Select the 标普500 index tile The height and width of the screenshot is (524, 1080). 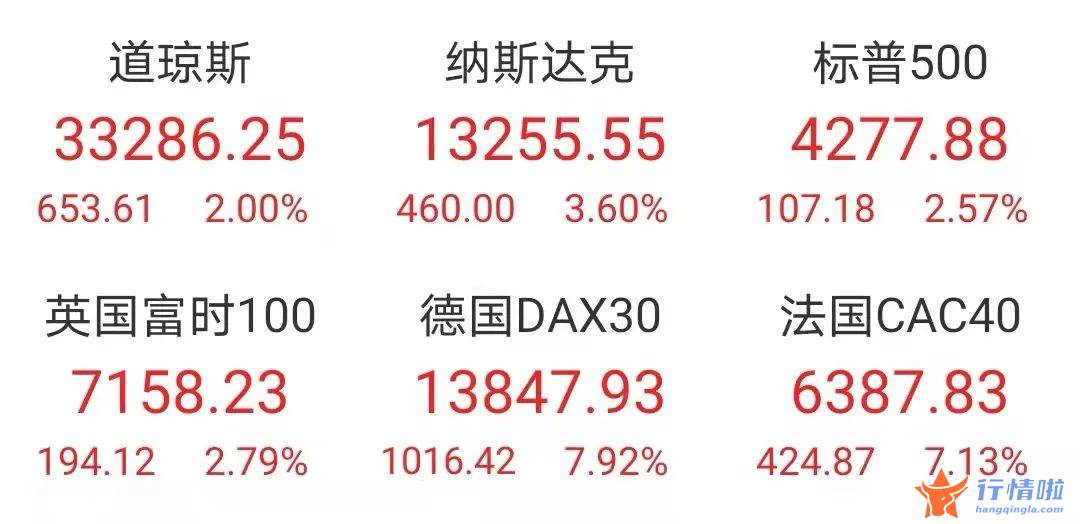tap(898, 138)
